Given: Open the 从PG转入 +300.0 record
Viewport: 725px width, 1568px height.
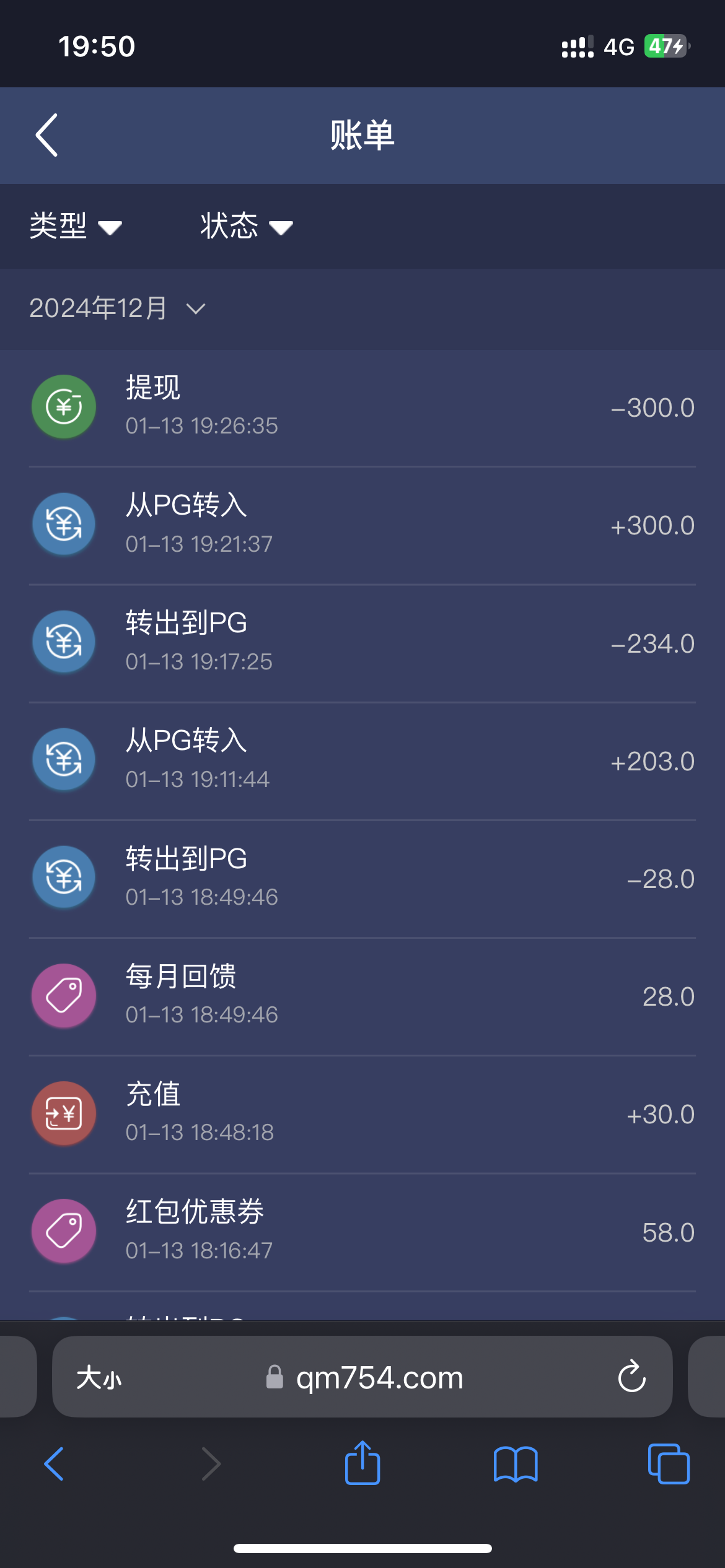Looking at the screenshot, I should [x=362, y=525].
